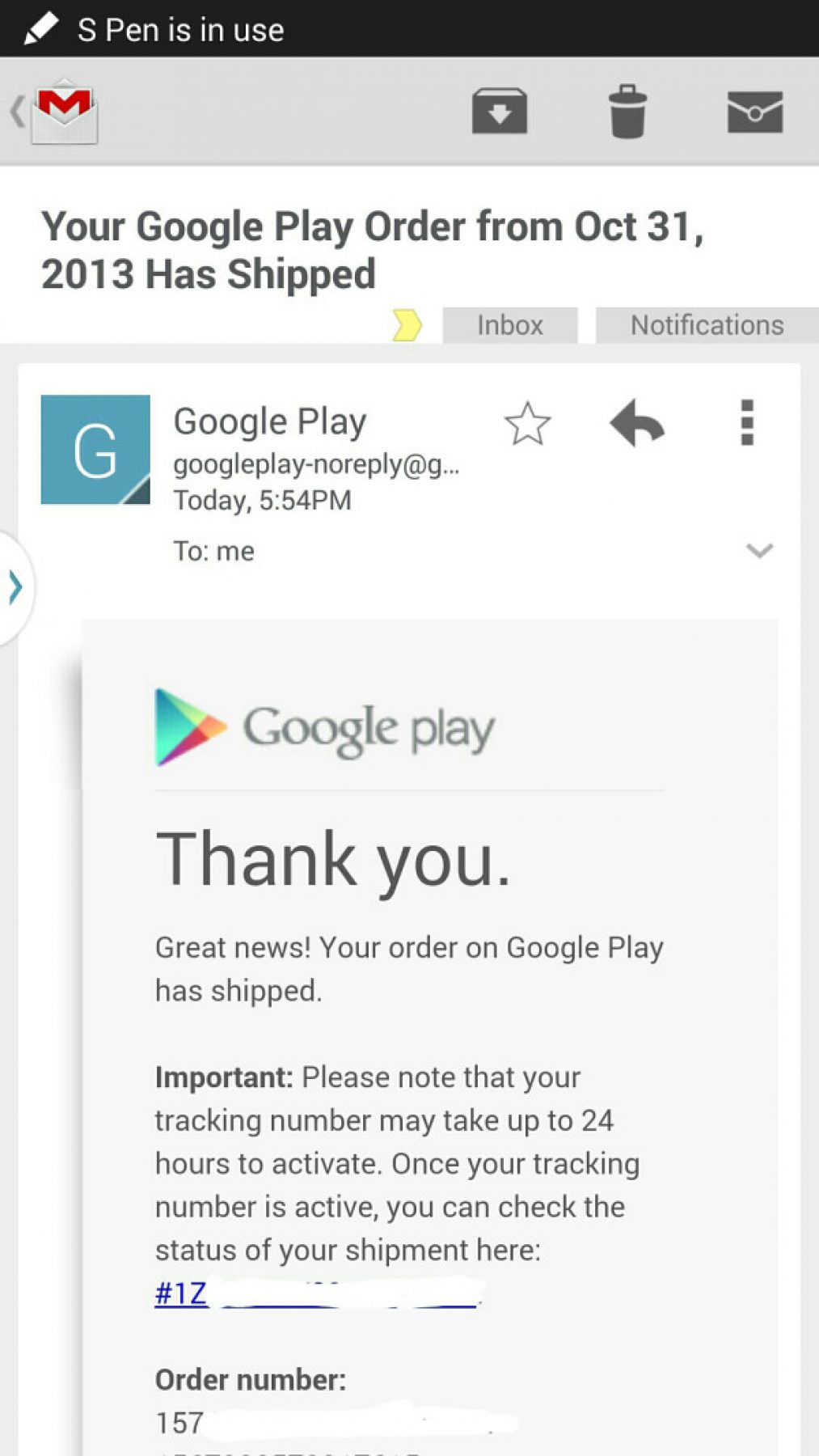This screenshot has width=819, height=1456.
Task: Toggle the yellow importance marker
Action: [407, 325]
